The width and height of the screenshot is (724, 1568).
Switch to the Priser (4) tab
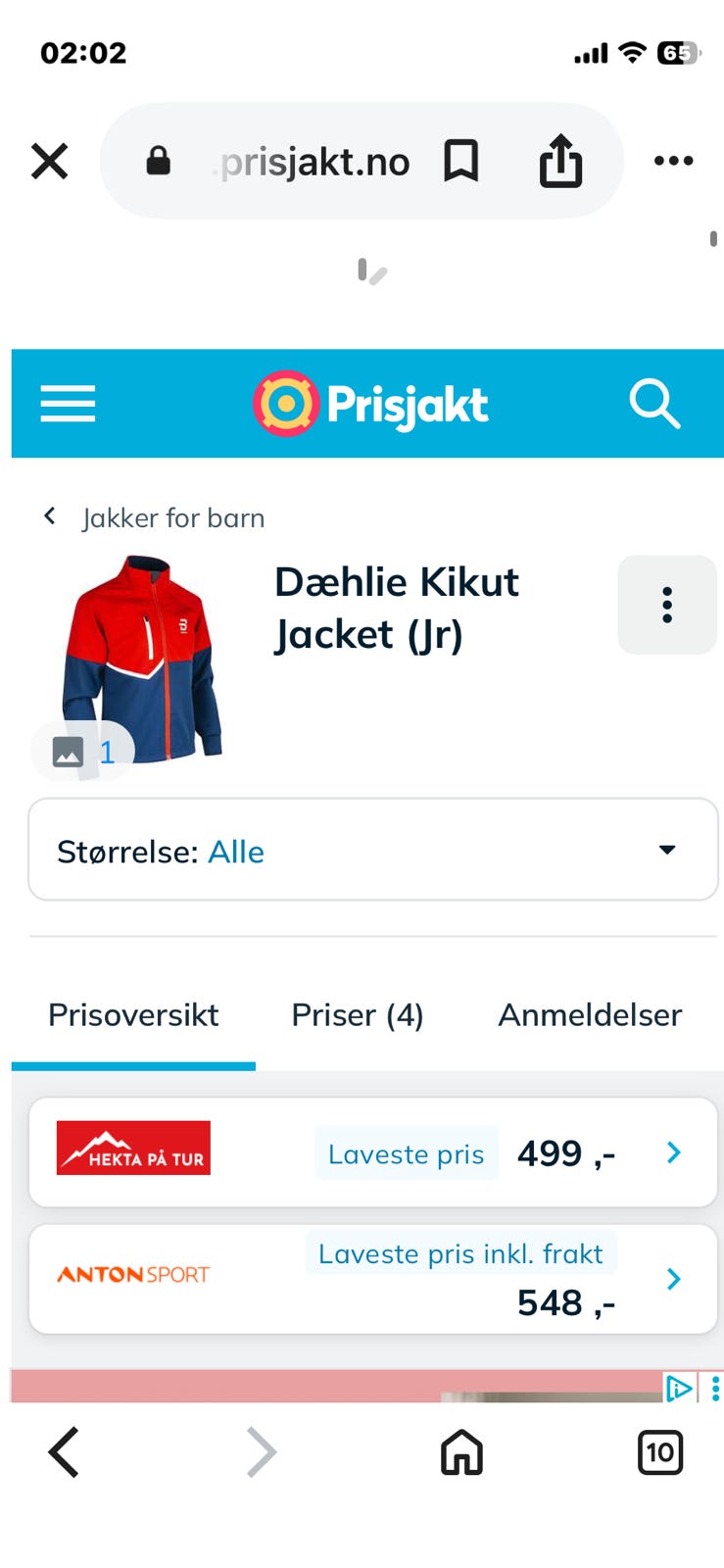358,1015
